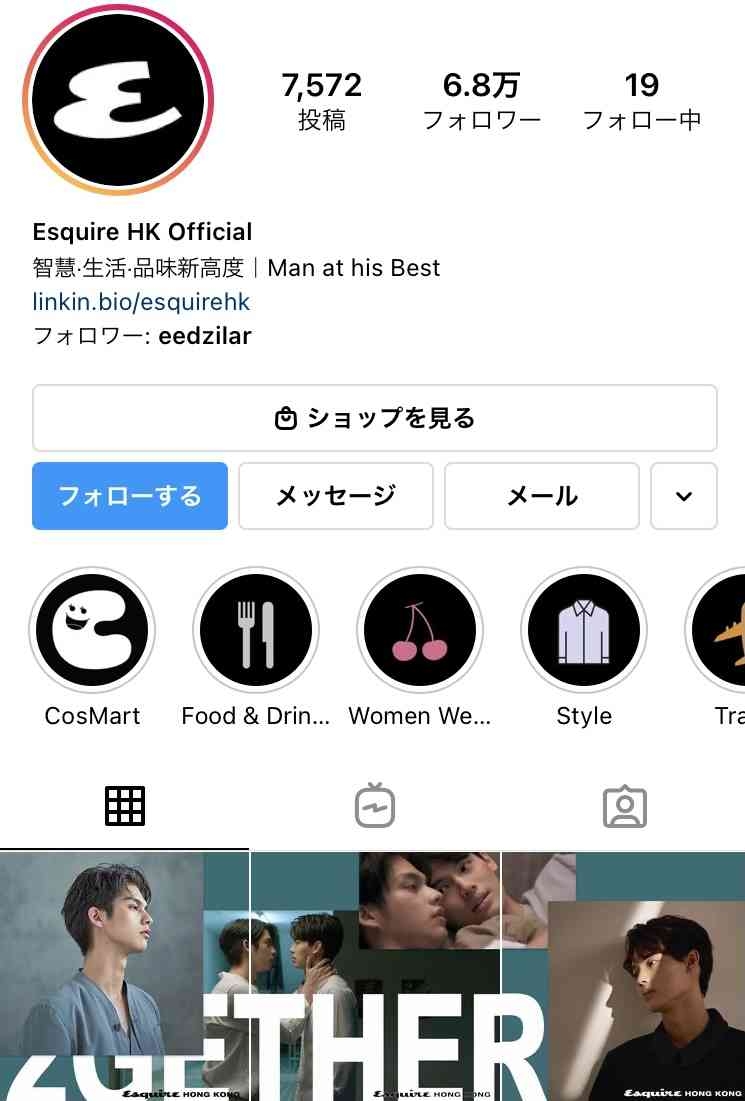This screenshot has width=745, height=1101.
Task: Send a message via メッセージ button
Action: click(x=336, y=496)
